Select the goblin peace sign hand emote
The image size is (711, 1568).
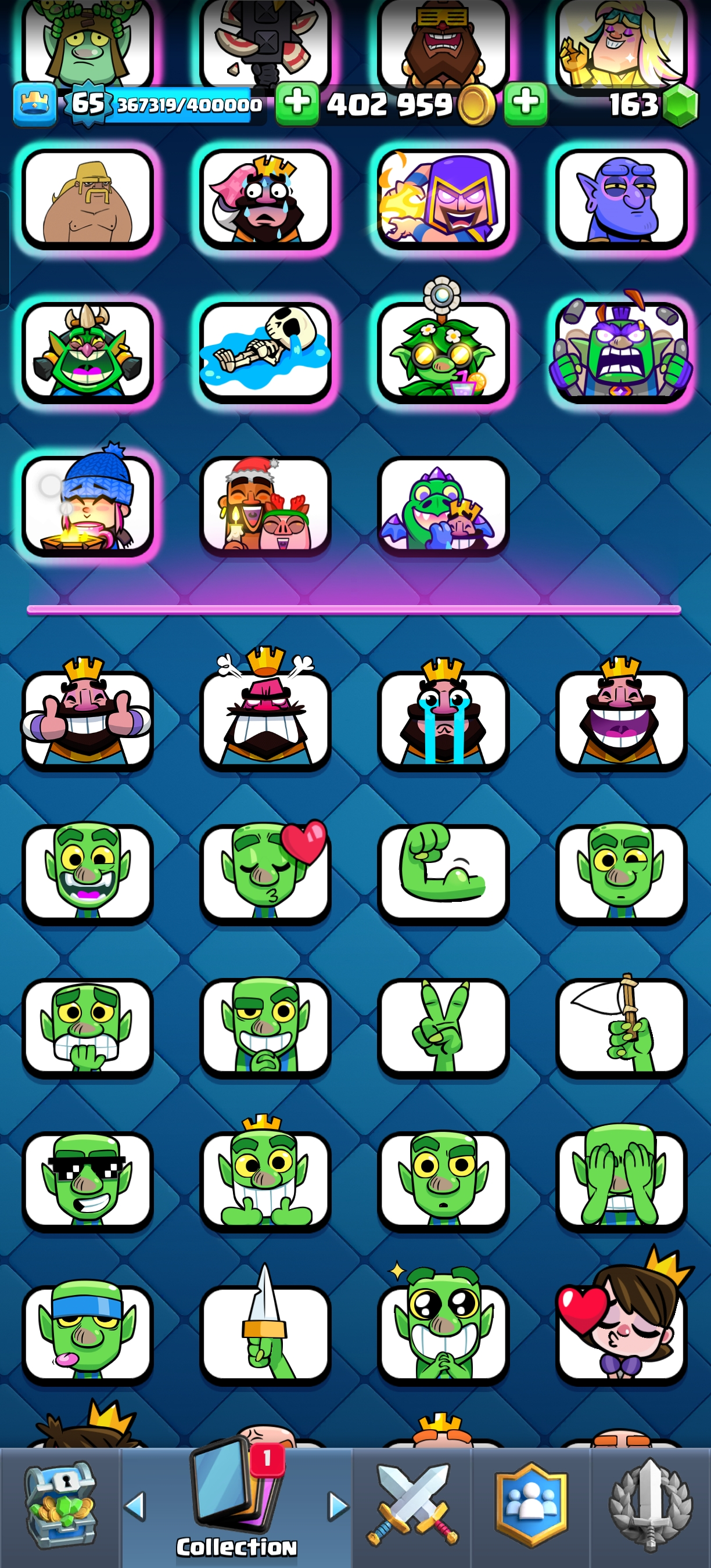coord(443,1027)
